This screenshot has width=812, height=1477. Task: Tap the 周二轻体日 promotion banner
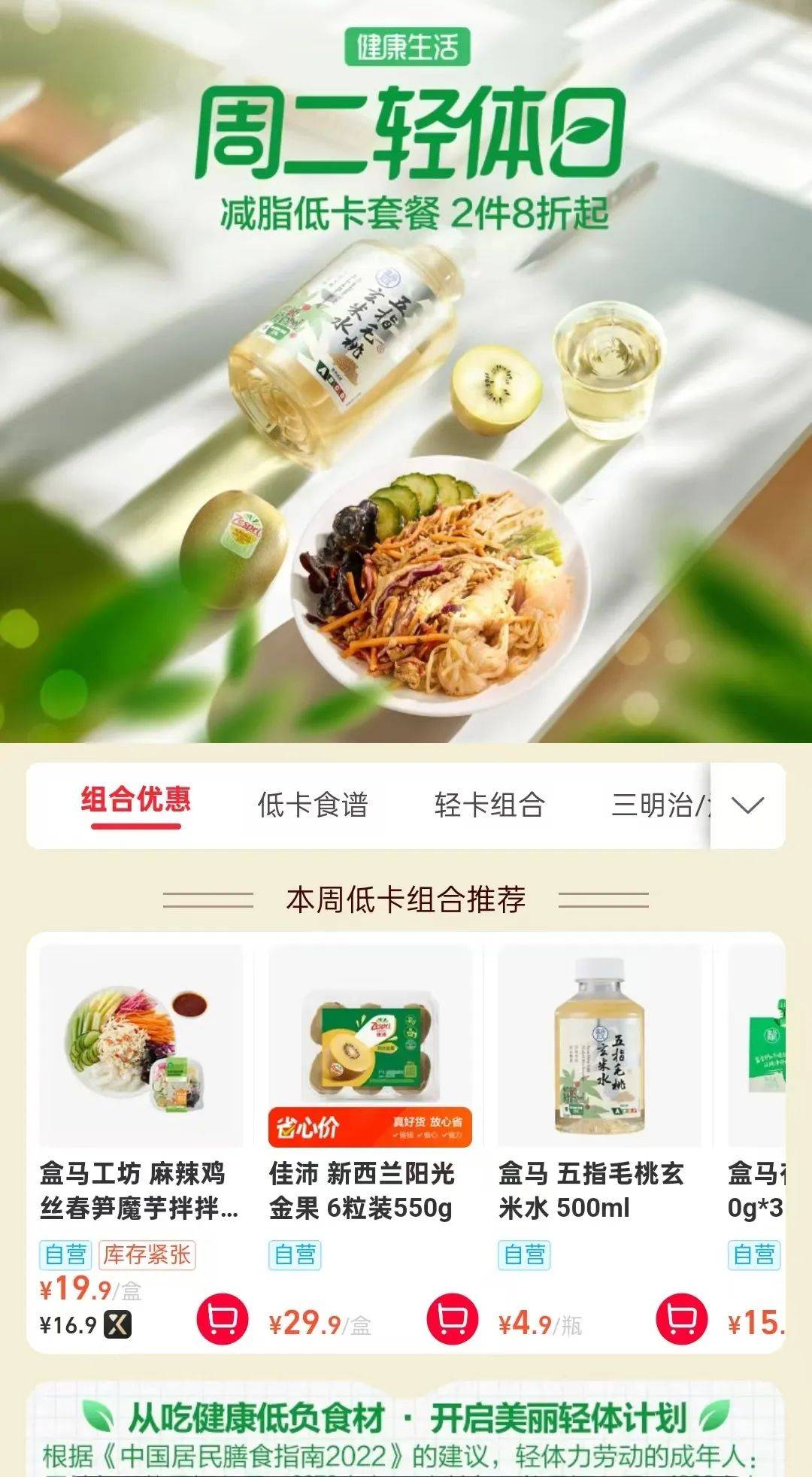tap(406, 376)
